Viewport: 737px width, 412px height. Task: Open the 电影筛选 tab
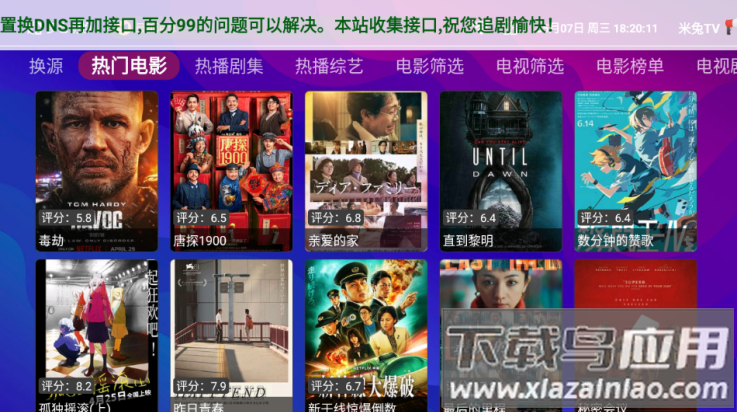[430, 67]
